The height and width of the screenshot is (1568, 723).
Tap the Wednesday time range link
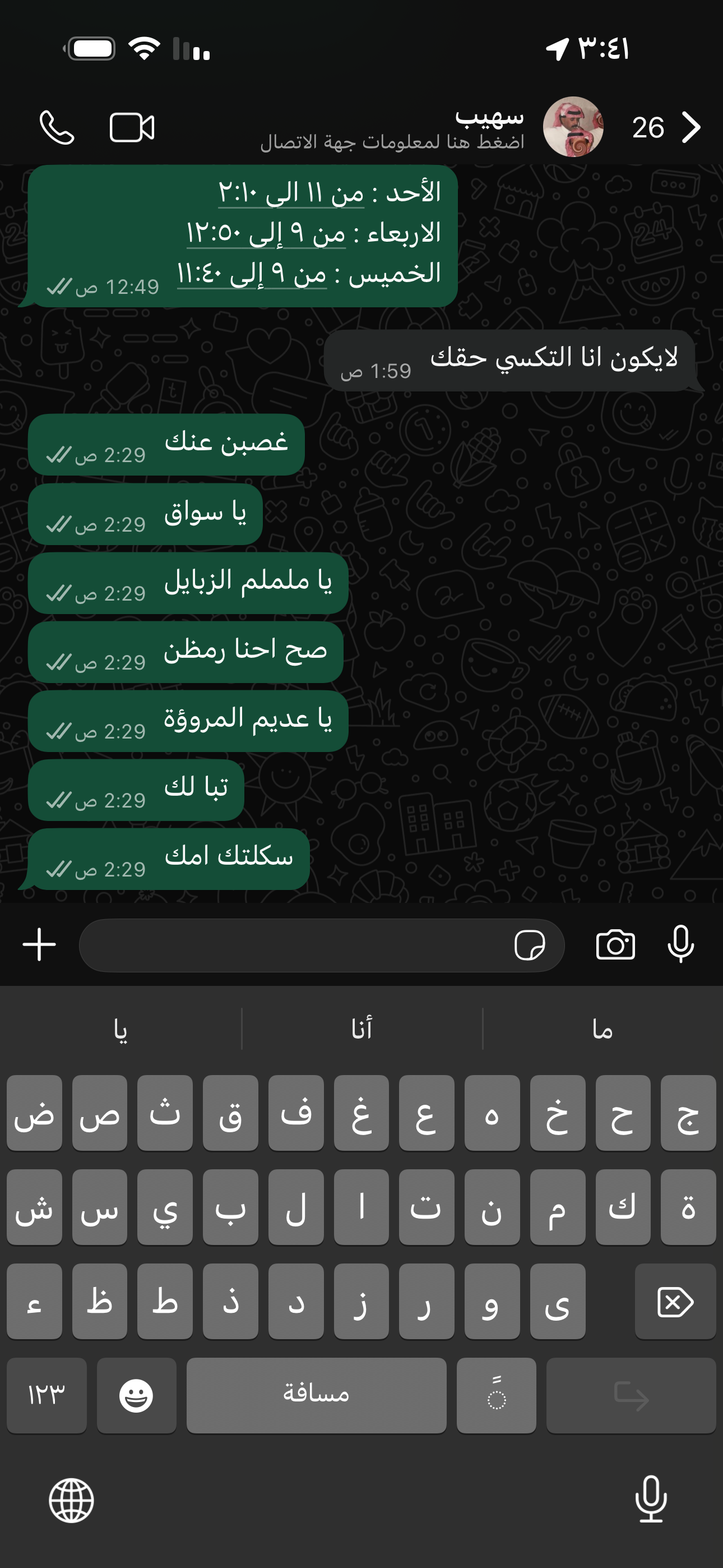click(265, 234)
